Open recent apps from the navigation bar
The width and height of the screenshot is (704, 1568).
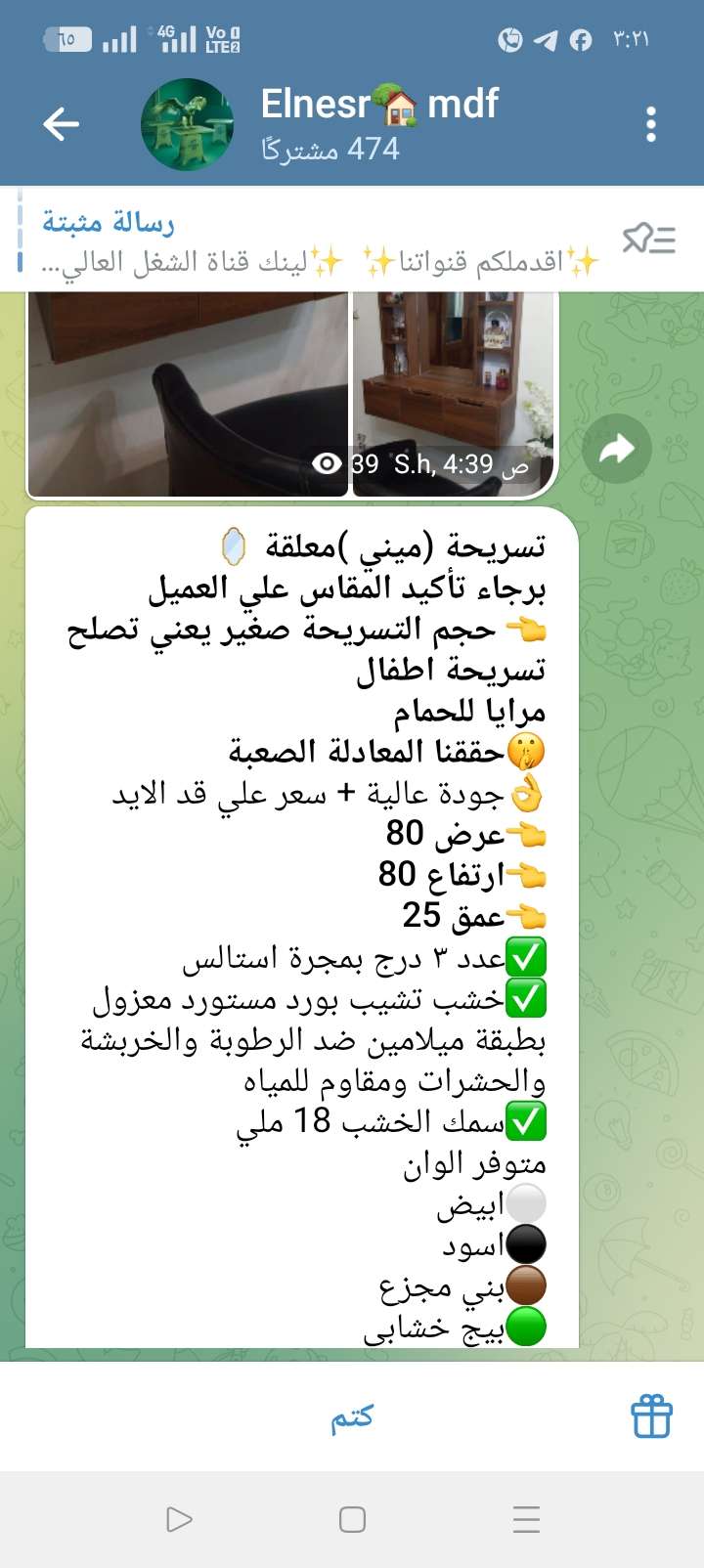526,1519
